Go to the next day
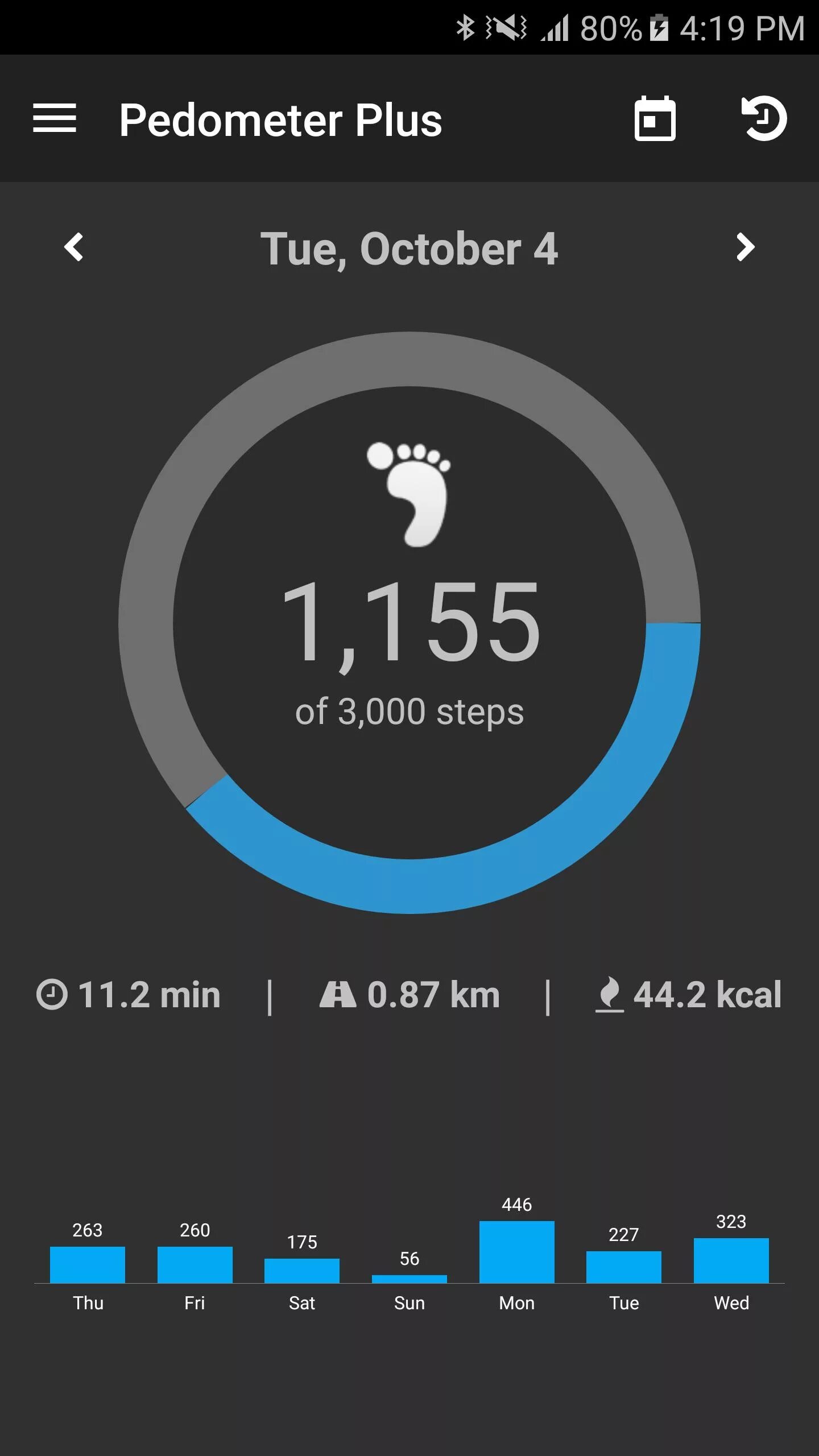Image resolution: width=819 pixels, height=1456 pixels. (745, 247)
